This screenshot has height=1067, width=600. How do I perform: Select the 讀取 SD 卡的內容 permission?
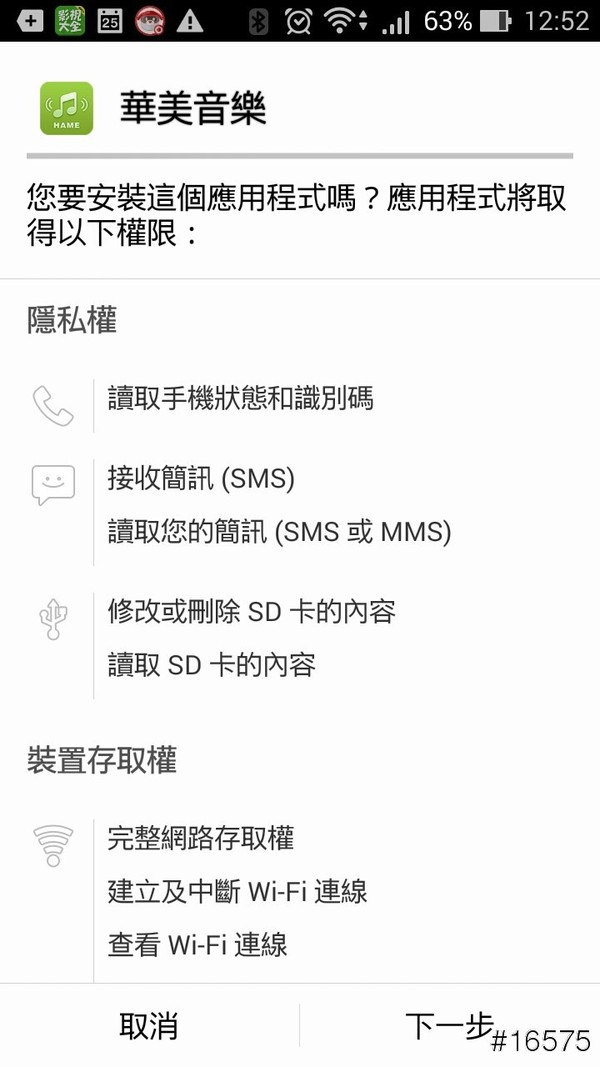click(211, 664)
